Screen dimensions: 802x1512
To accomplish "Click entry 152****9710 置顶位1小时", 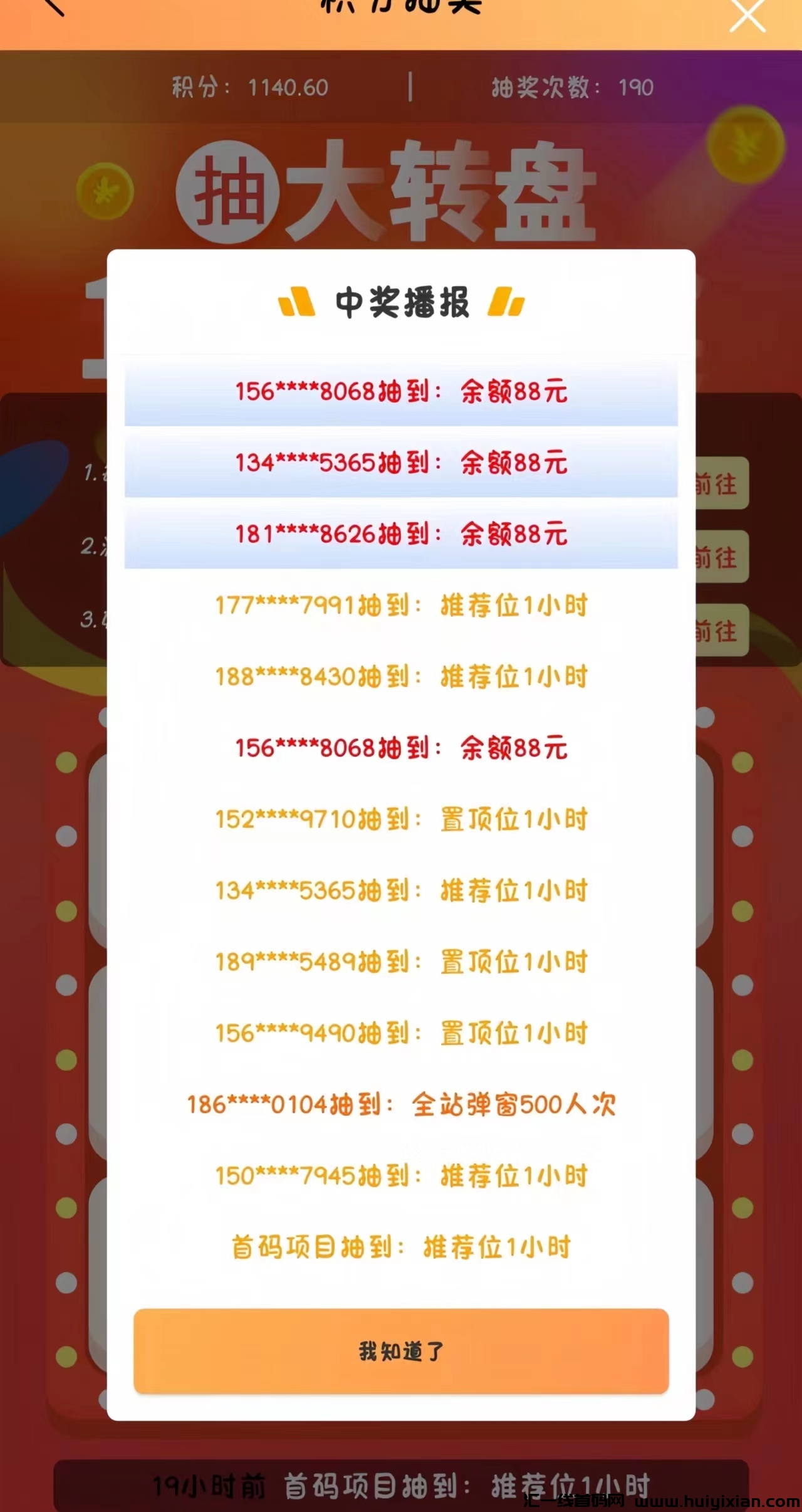I will (402, 817).
